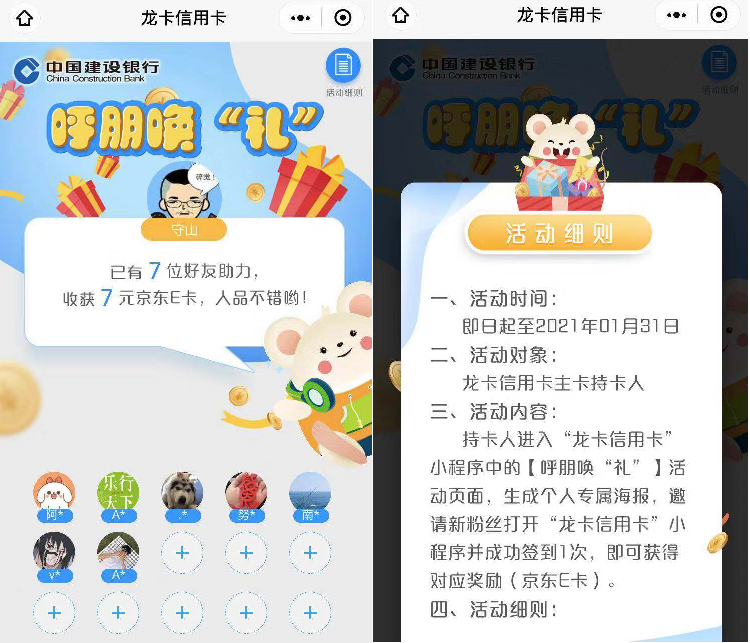Close the mini-program from the 活动细则 dialog screen

click(x=719, y=16)
